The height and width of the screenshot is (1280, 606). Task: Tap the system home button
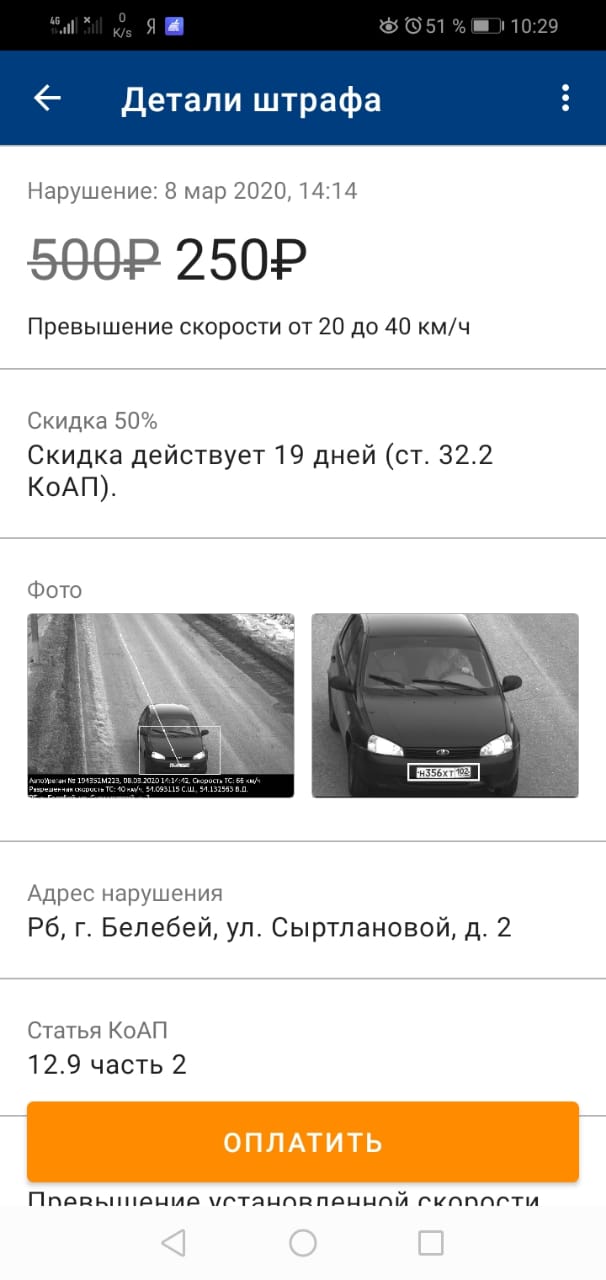click(302, 1242)
